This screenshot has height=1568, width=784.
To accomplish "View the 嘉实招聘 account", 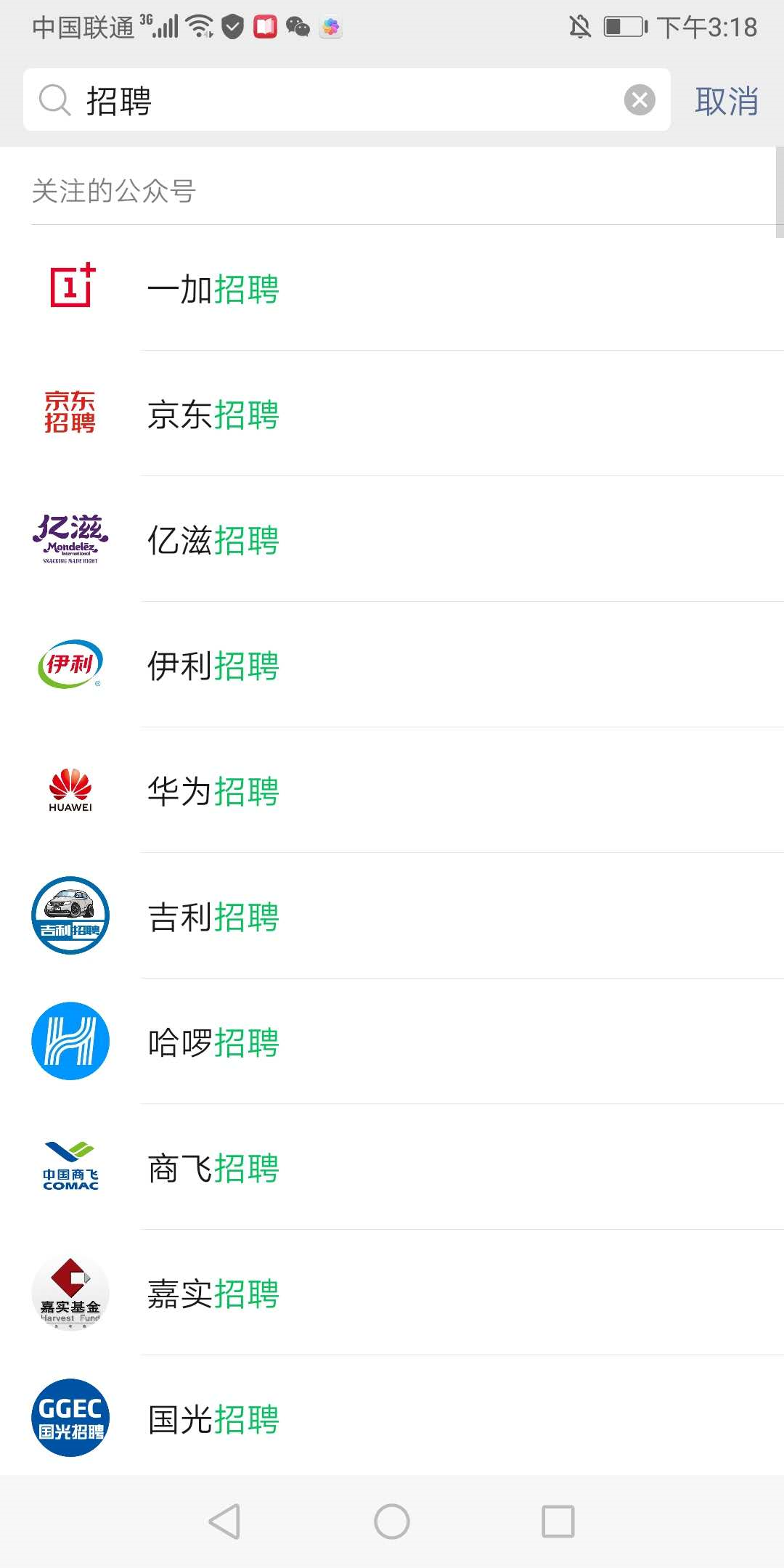I will (x=392, y=1293).
